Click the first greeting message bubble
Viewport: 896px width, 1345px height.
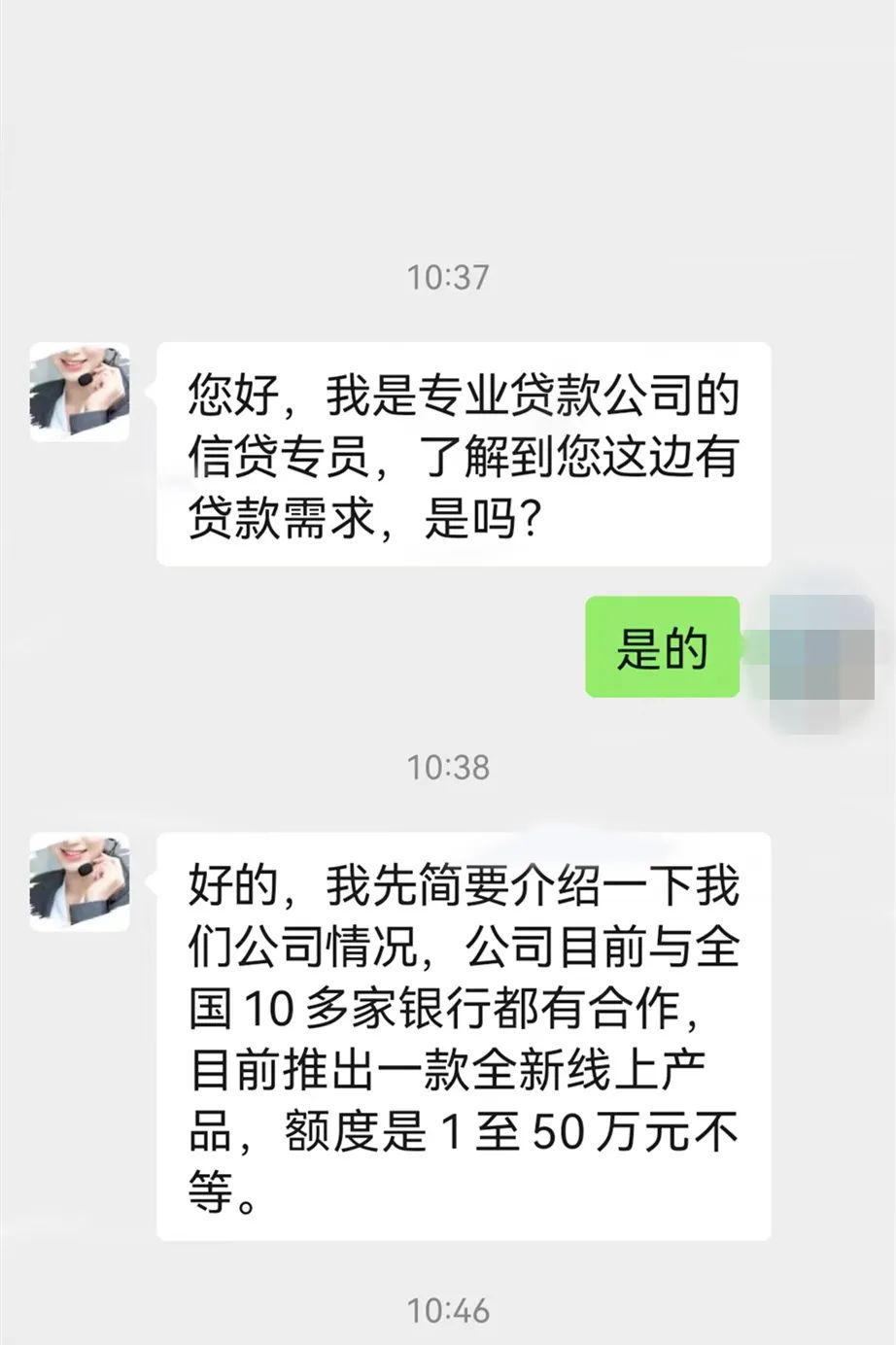pos(464,455)
